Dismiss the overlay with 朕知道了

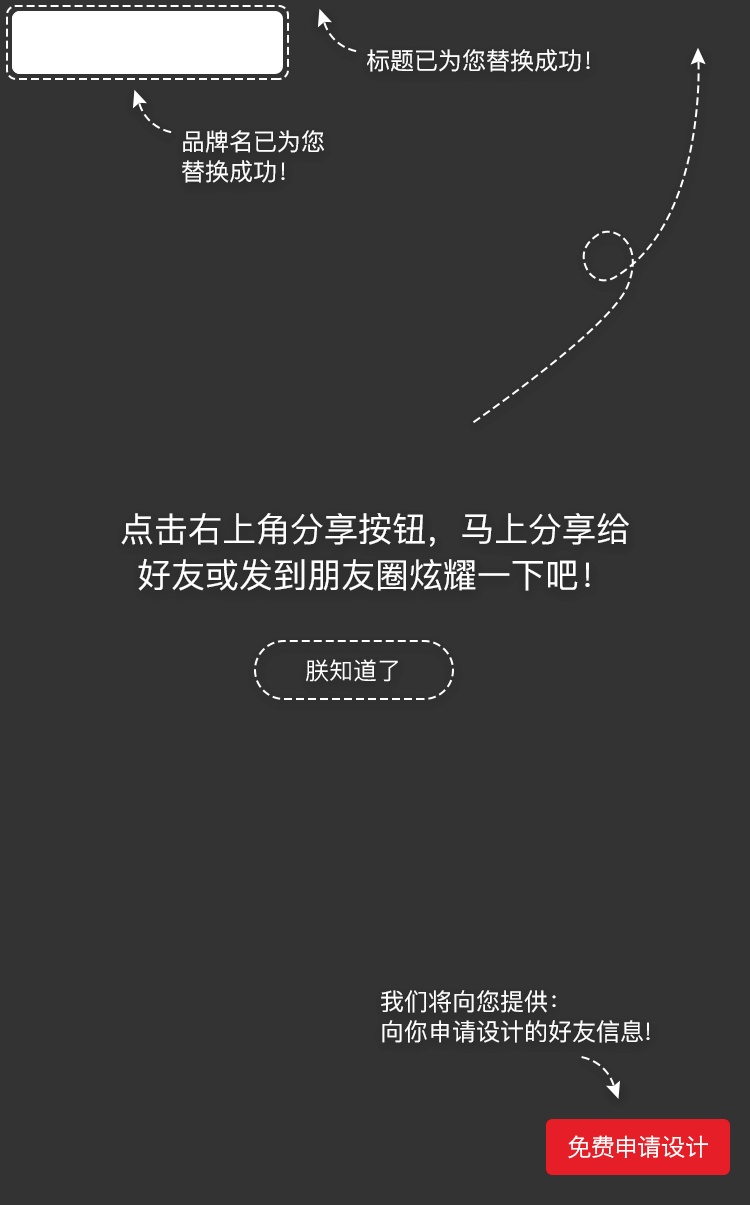[354, 670]
